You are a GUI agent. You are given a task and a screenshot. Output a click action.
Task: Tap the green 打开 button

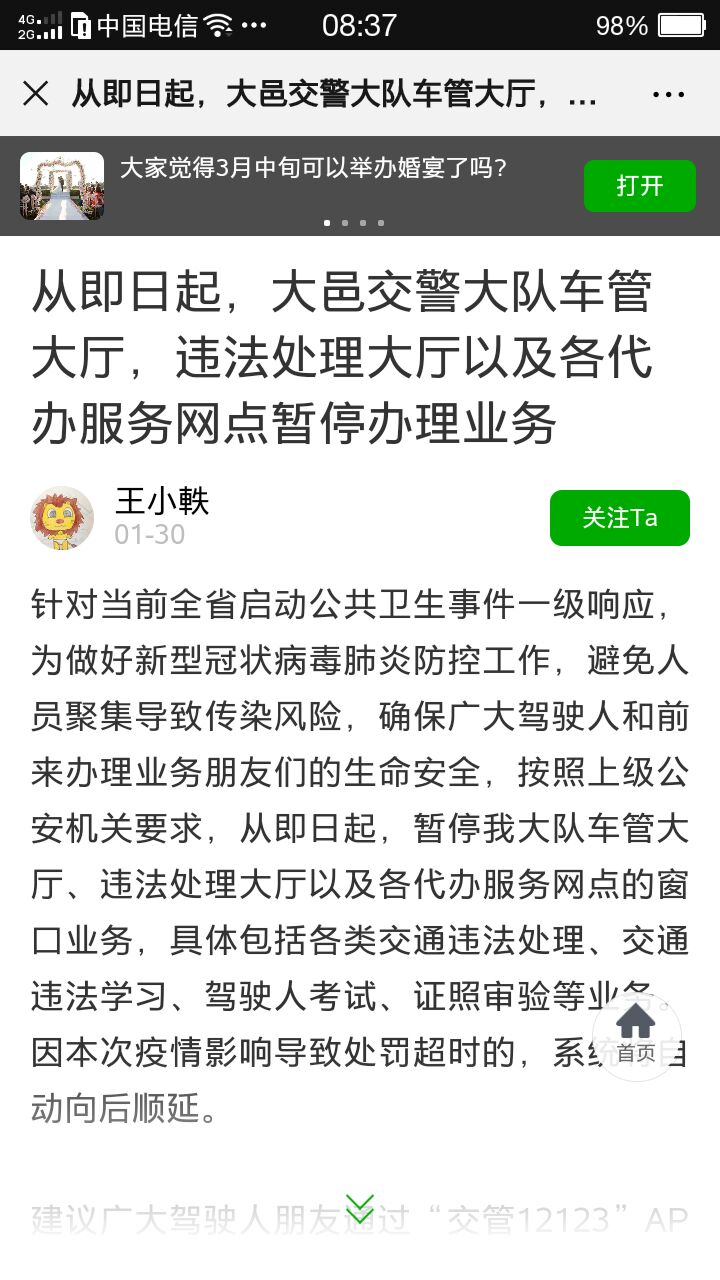tap(640, 186)
